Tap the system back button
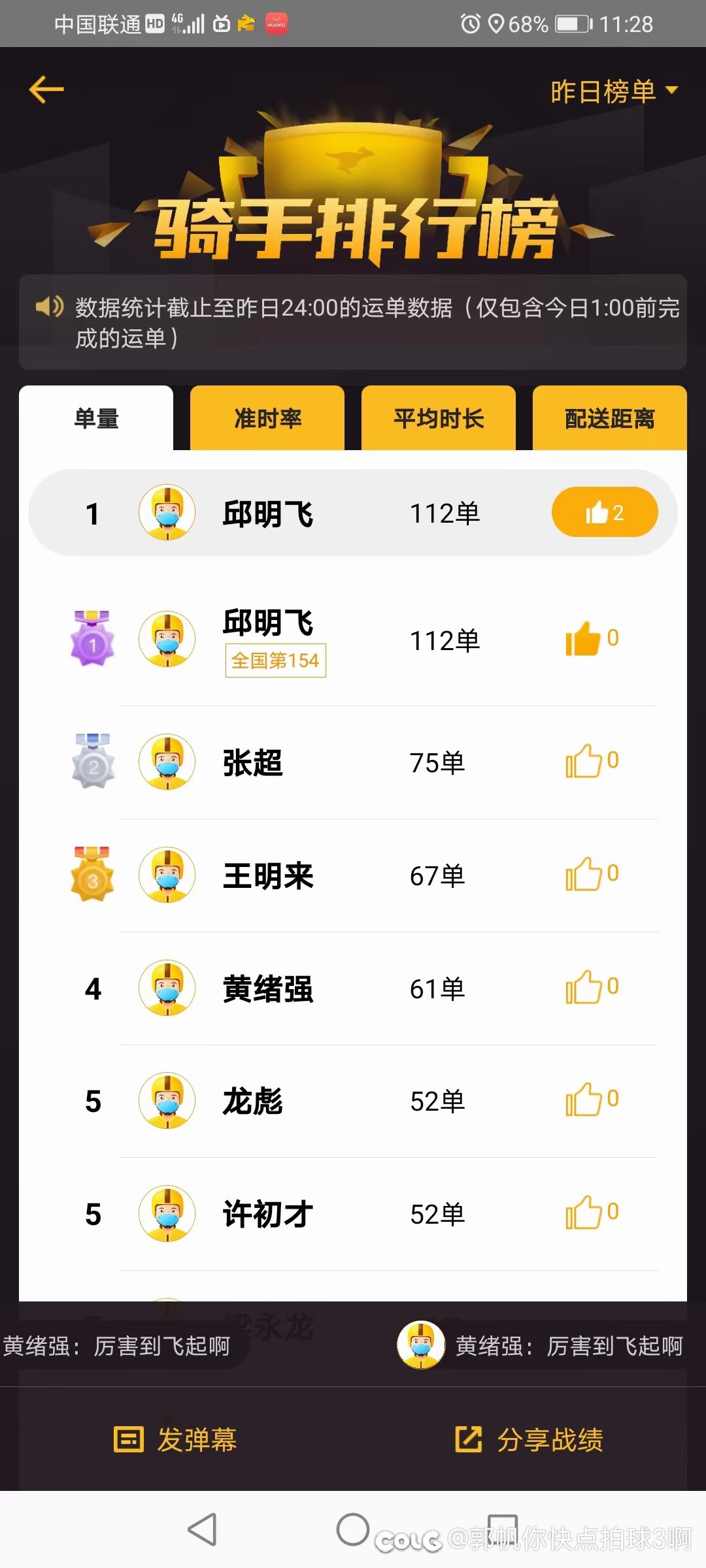The image size is (706, 1568). click(203, 1529)
